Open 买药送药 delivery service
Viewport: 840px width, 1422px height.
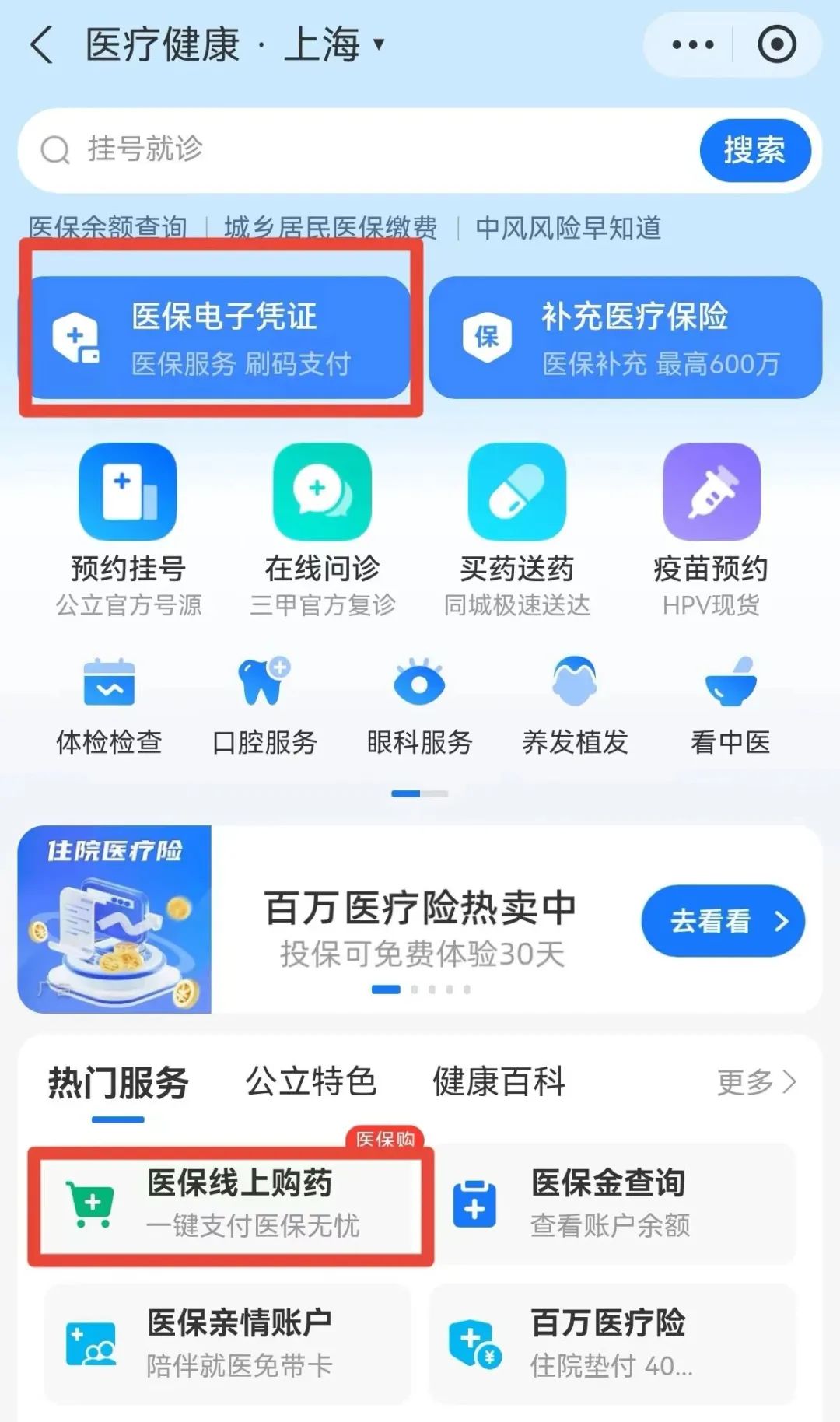[516, 529]
